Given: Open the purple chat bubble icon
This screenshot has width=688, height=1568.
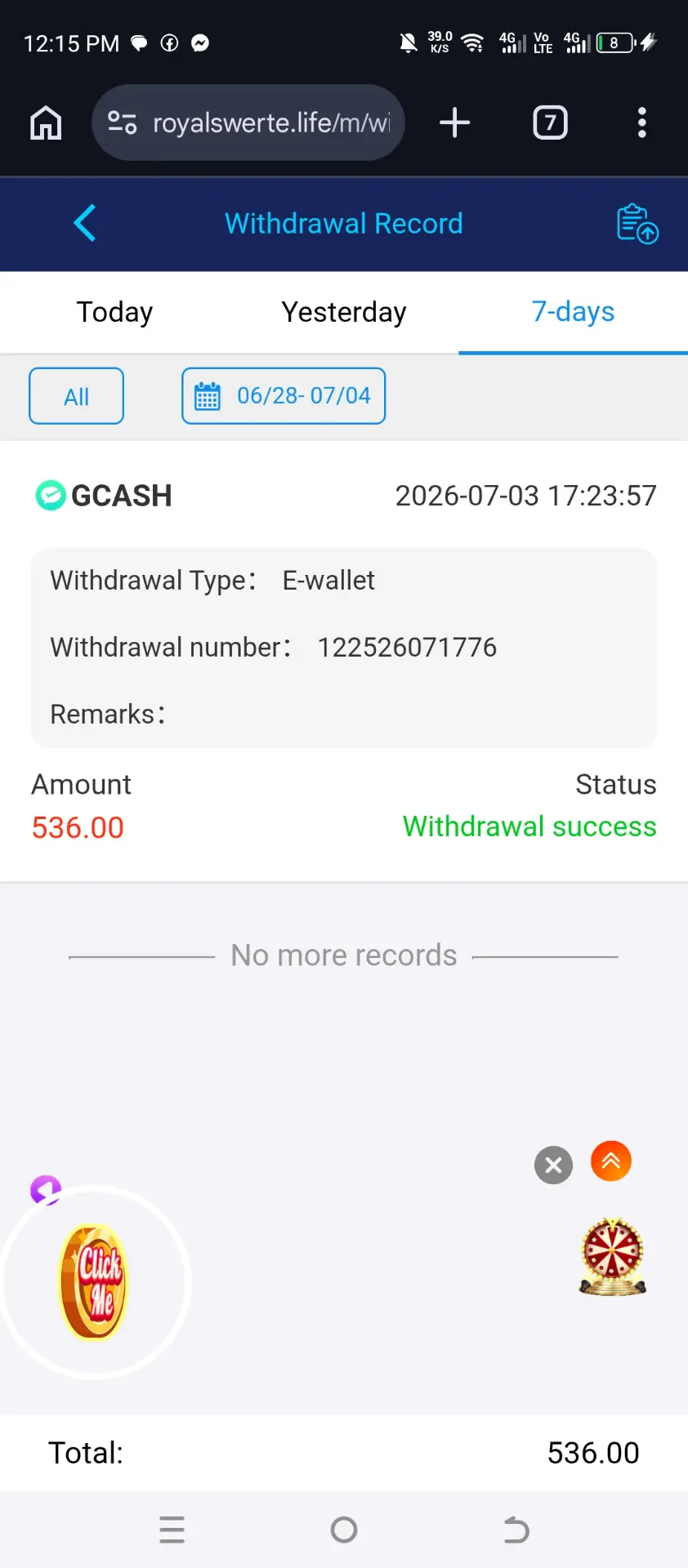Looking at the screenshot, I should pyautogui.click(x=46, y=1190).
